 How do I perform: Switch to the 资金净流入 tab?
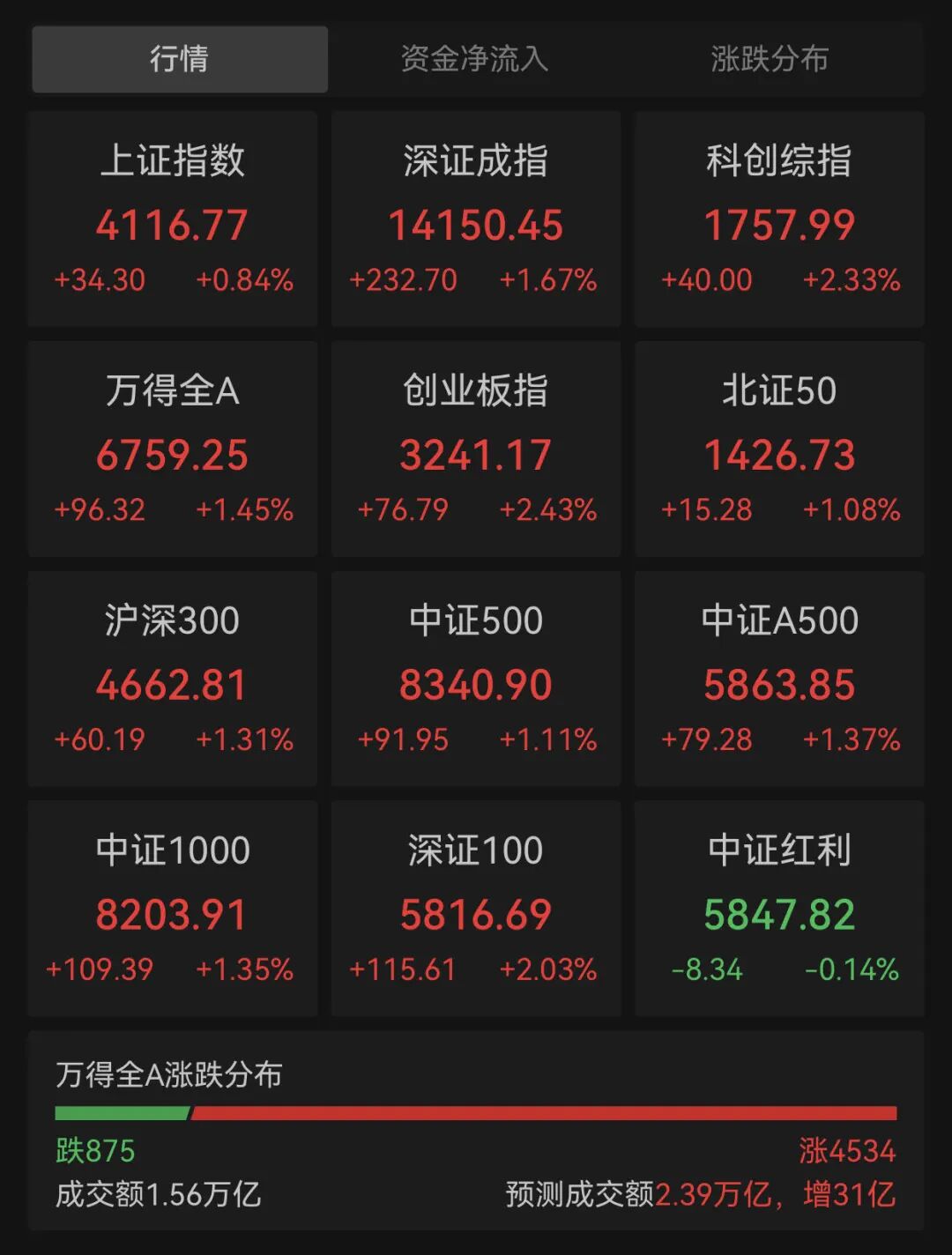pos(474,59)
